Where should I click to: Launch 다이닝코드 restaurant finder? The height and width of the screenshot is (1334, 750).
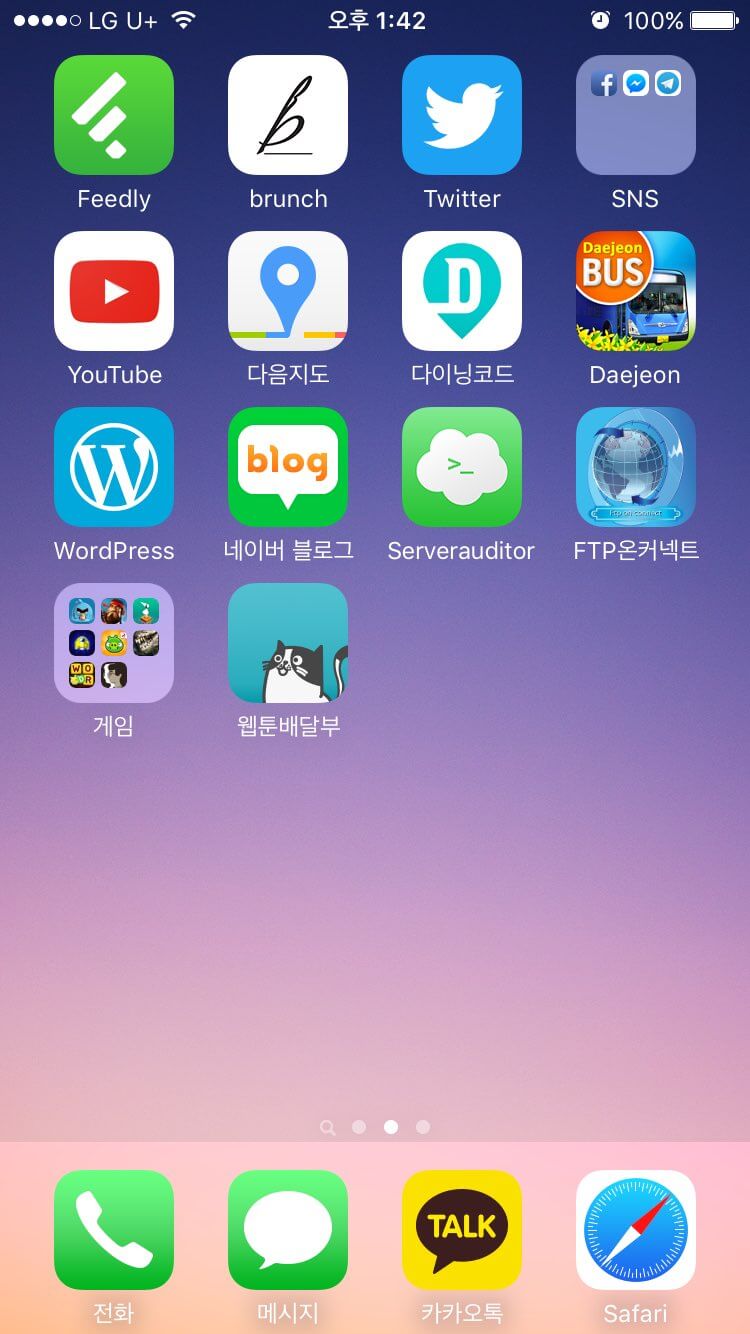coord(461,290)
